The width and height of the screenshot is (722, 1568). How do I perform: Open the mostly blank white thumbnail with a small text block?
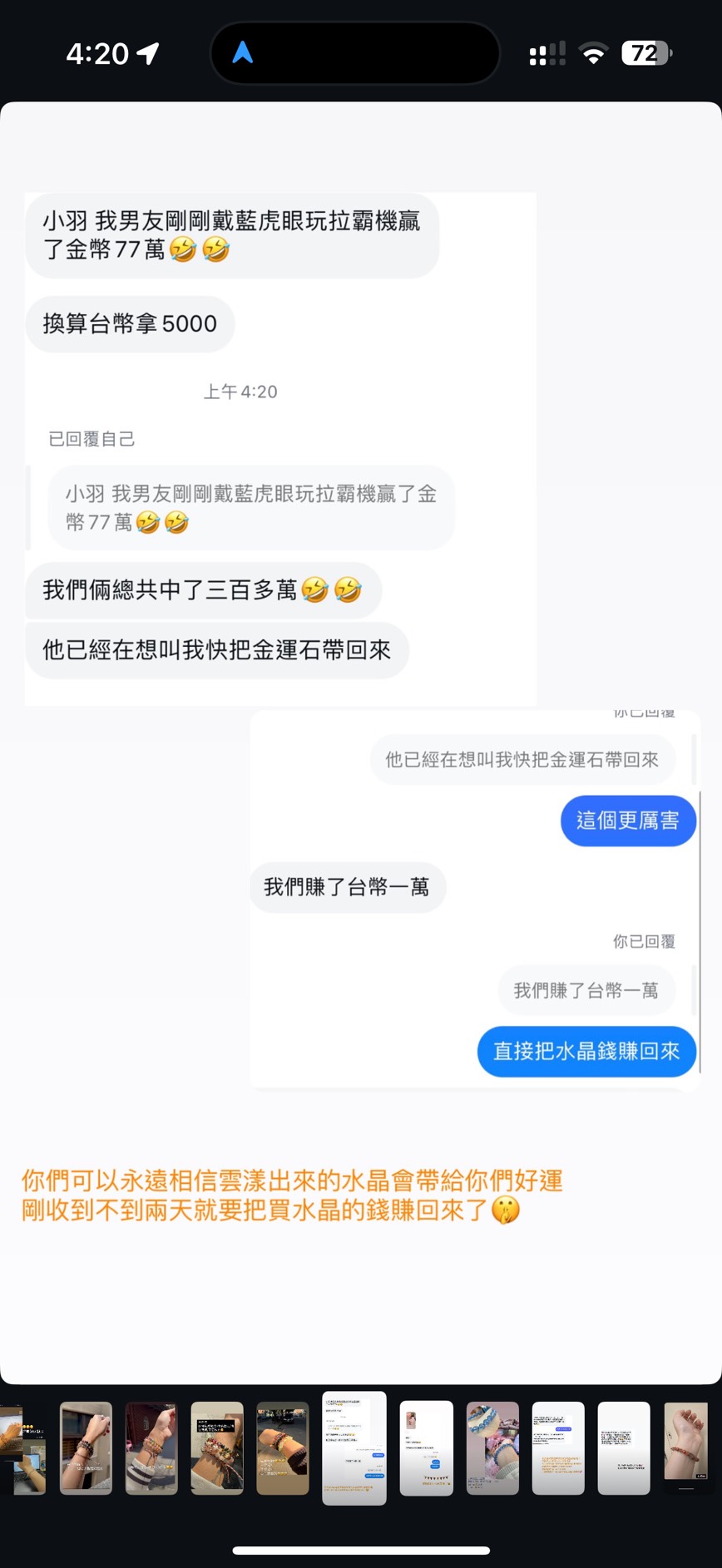tap(624, 1448)
